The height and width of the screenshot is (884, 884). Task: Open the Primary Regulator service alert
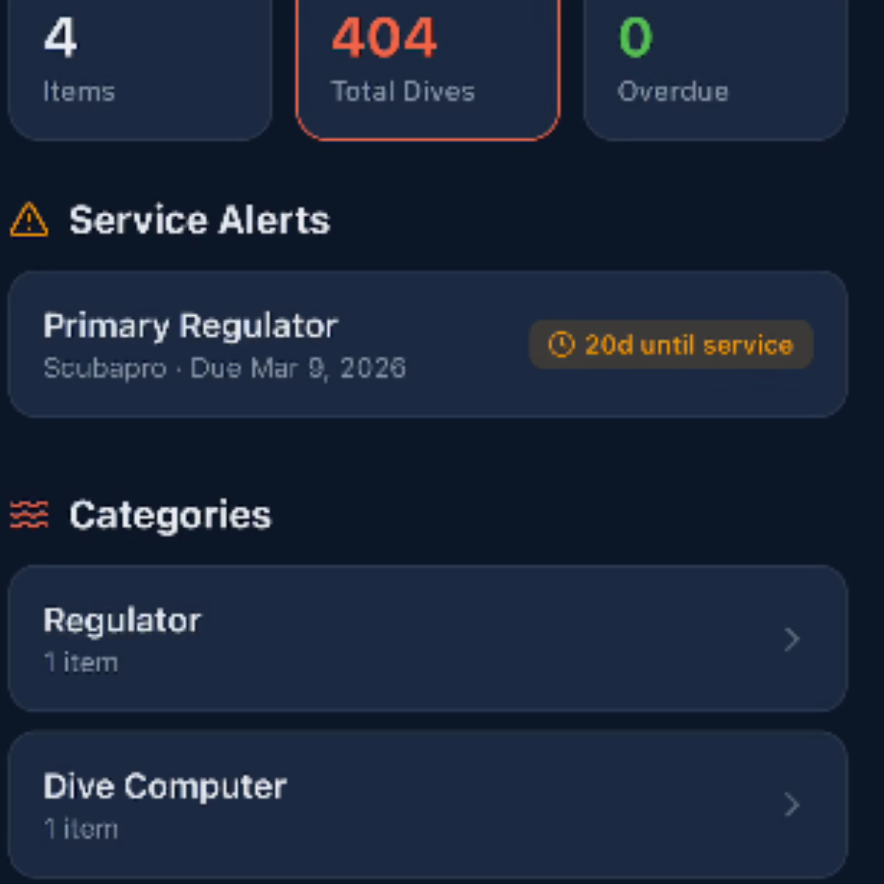pos(427,344)
